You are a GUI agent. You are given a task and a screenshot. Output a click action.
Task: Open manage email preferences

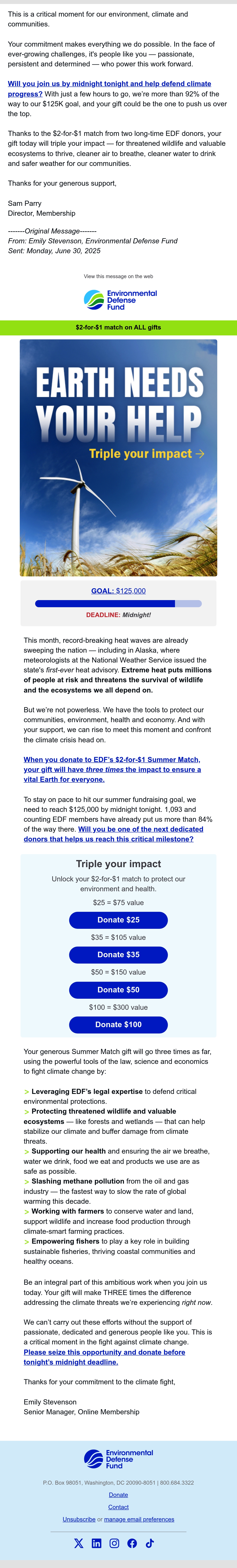[139, 1519]
